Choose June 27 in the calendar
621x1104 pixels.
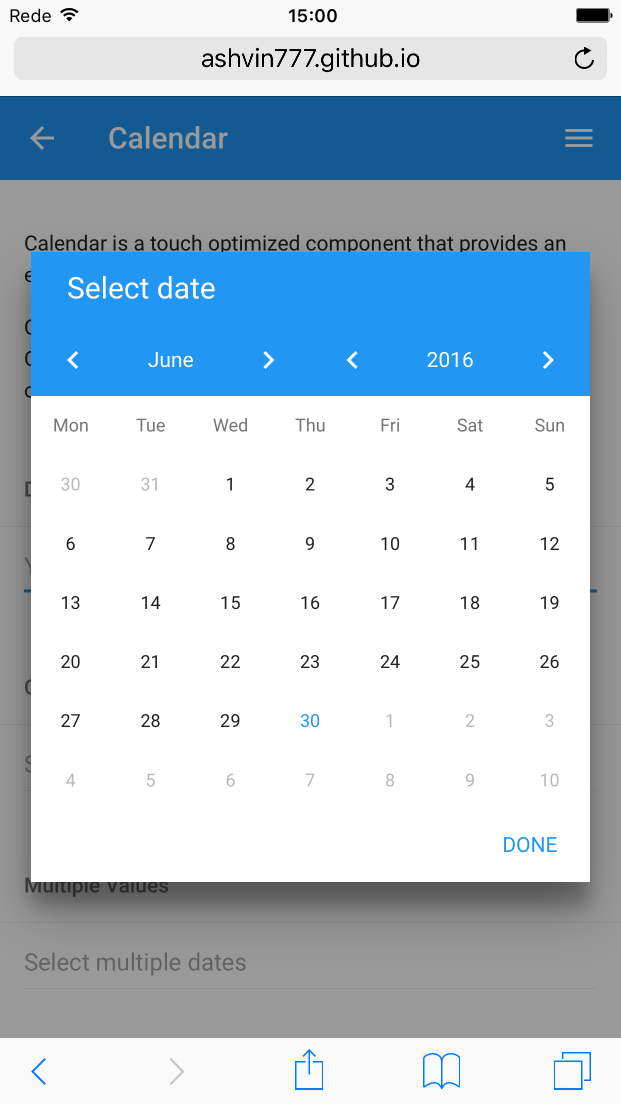pos(70,721)
